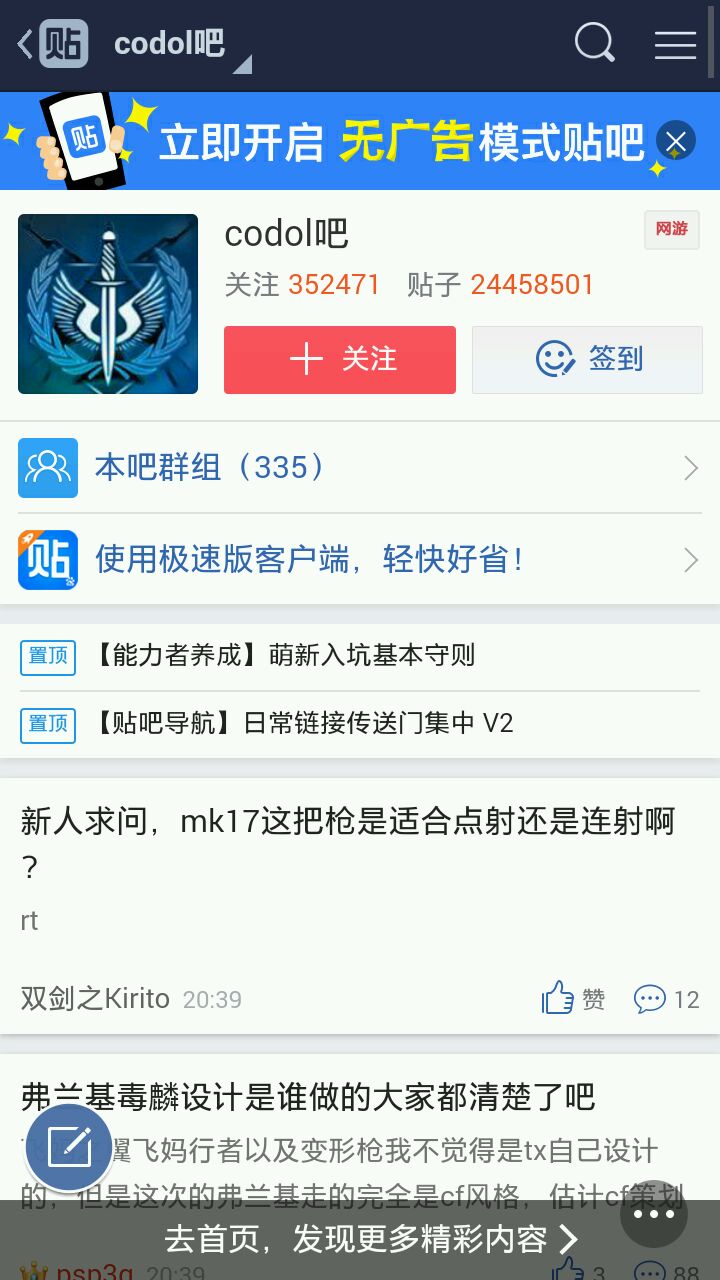
Task: Open 使用极速版客户端 row
Action: (360, 559)
